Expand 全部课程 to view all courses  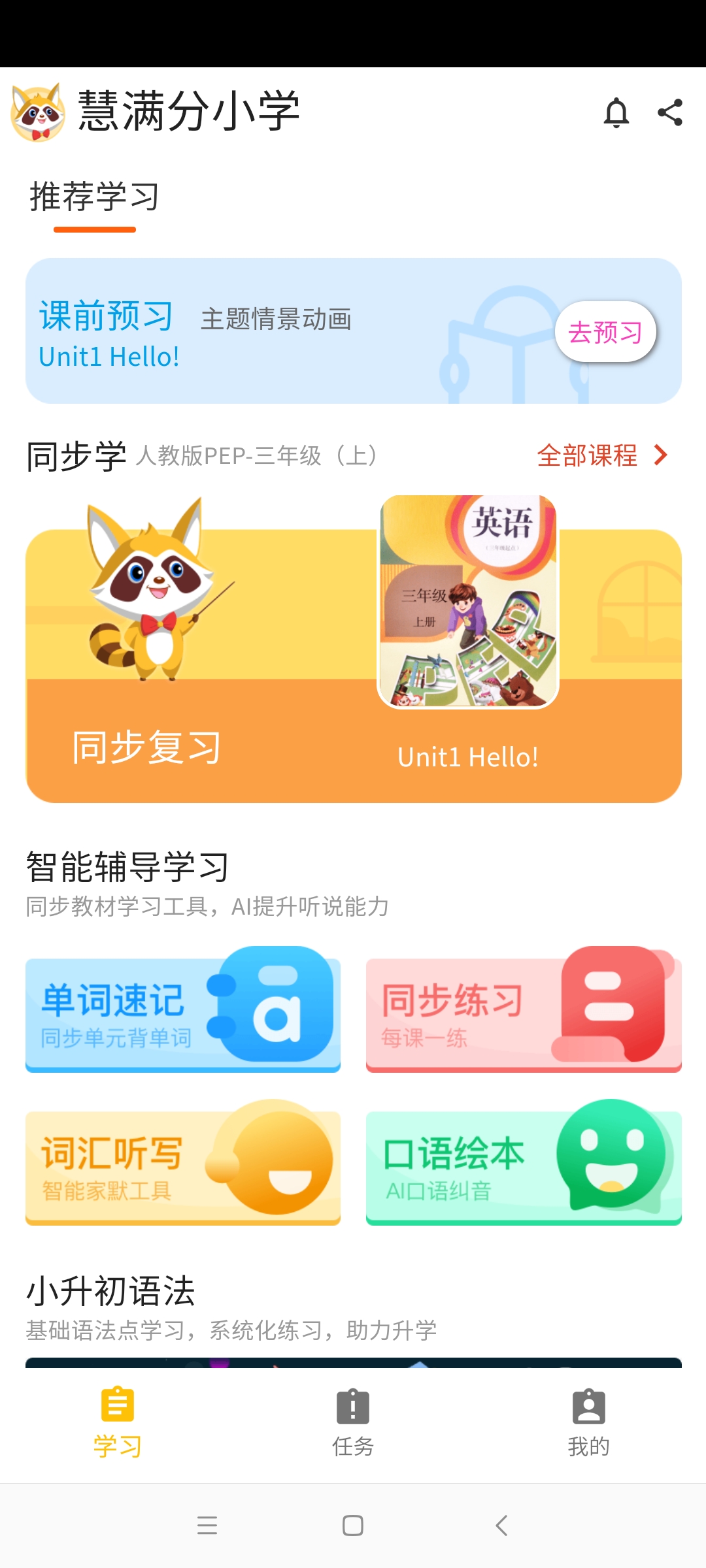[588, 456]
